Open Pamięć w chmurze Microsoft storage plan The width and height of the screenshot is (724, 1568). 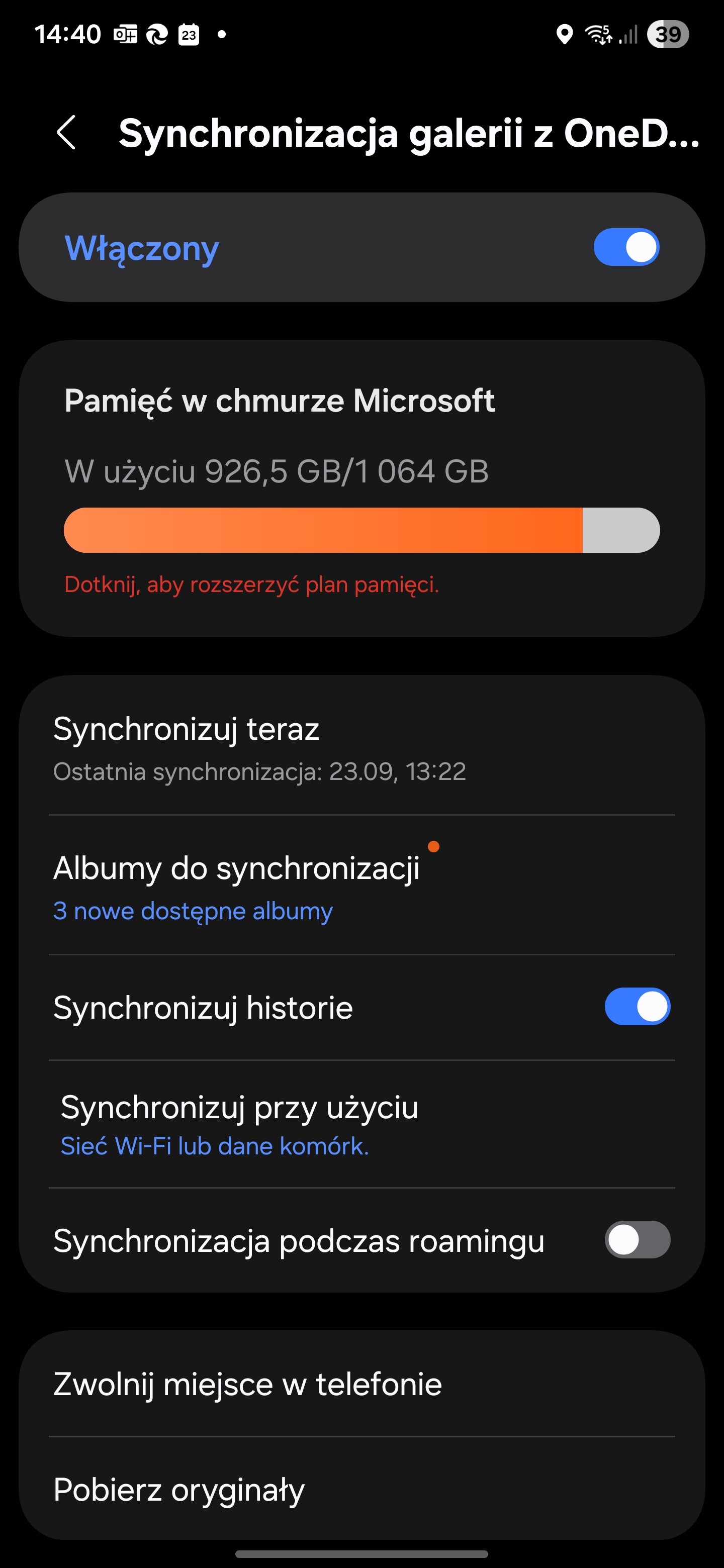tap(361, 488)
